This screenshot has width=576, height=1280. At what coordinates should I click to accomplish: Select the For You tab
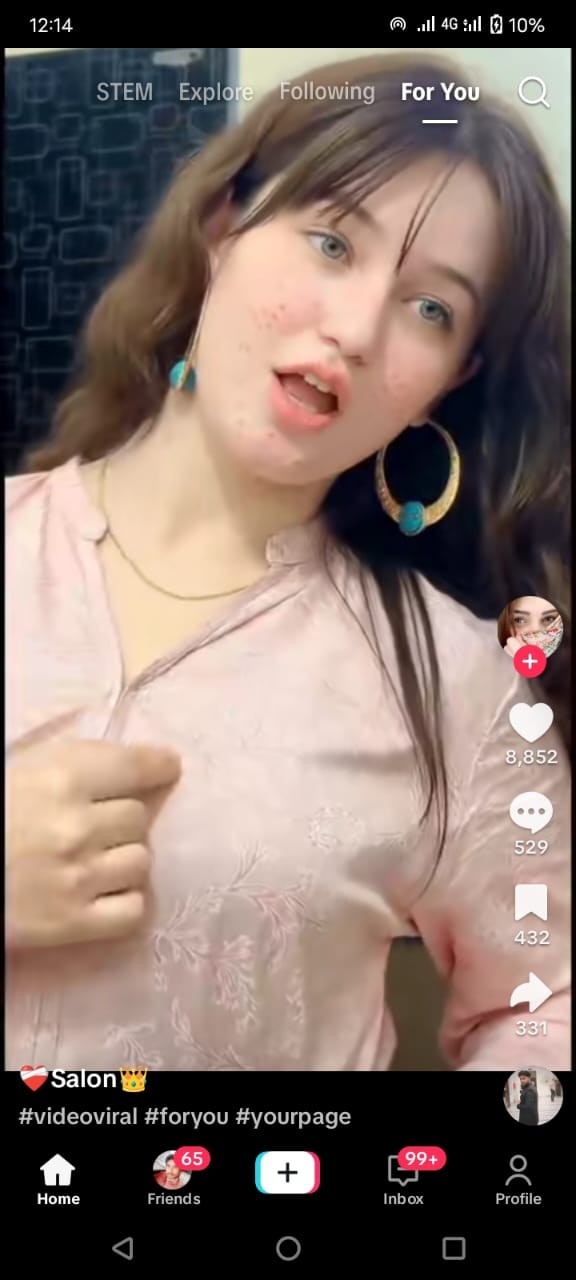point(440,92)
